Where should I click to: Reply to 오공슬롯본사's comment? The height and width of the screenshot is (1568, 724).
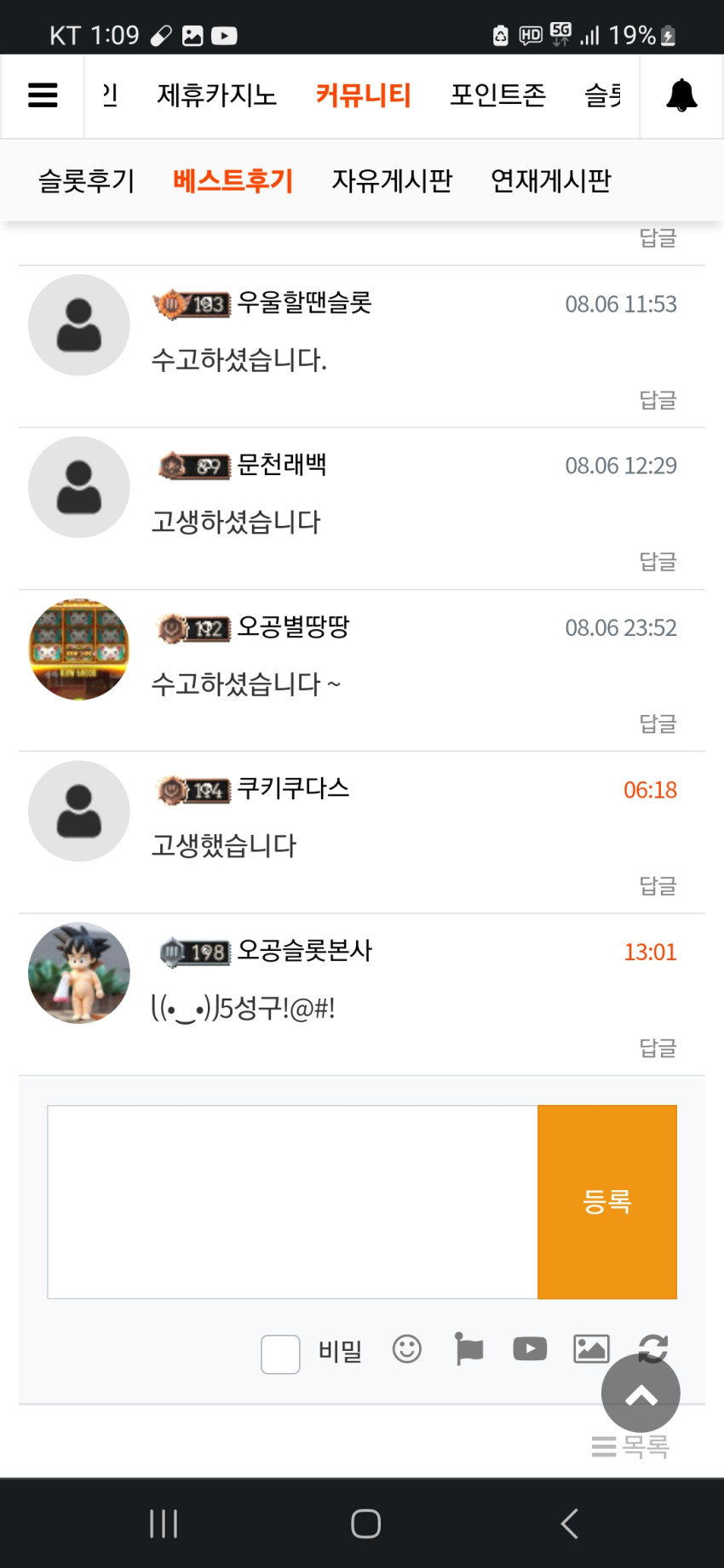click(658, 1048)
